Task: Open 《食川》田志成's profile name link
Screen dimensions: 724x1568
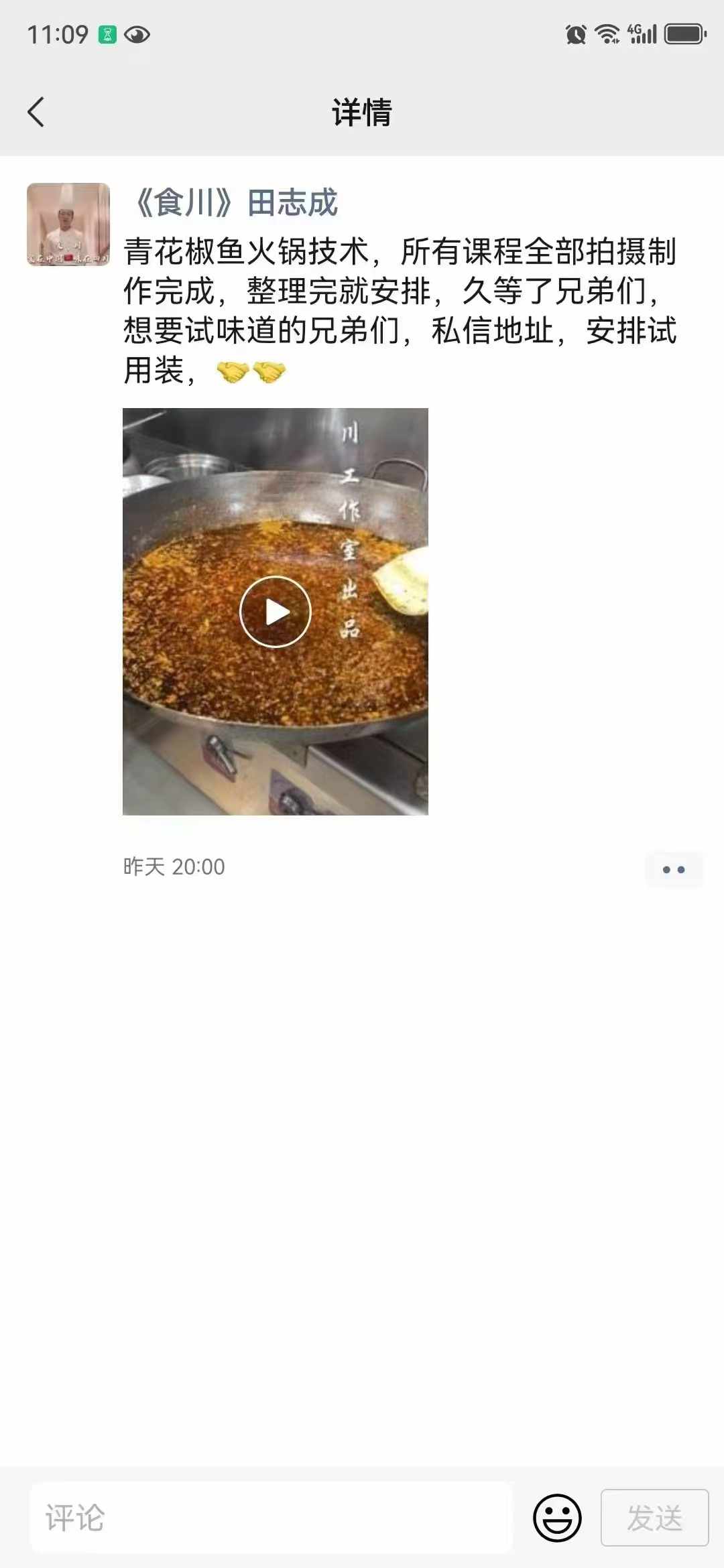Action: tap(236, 203)
